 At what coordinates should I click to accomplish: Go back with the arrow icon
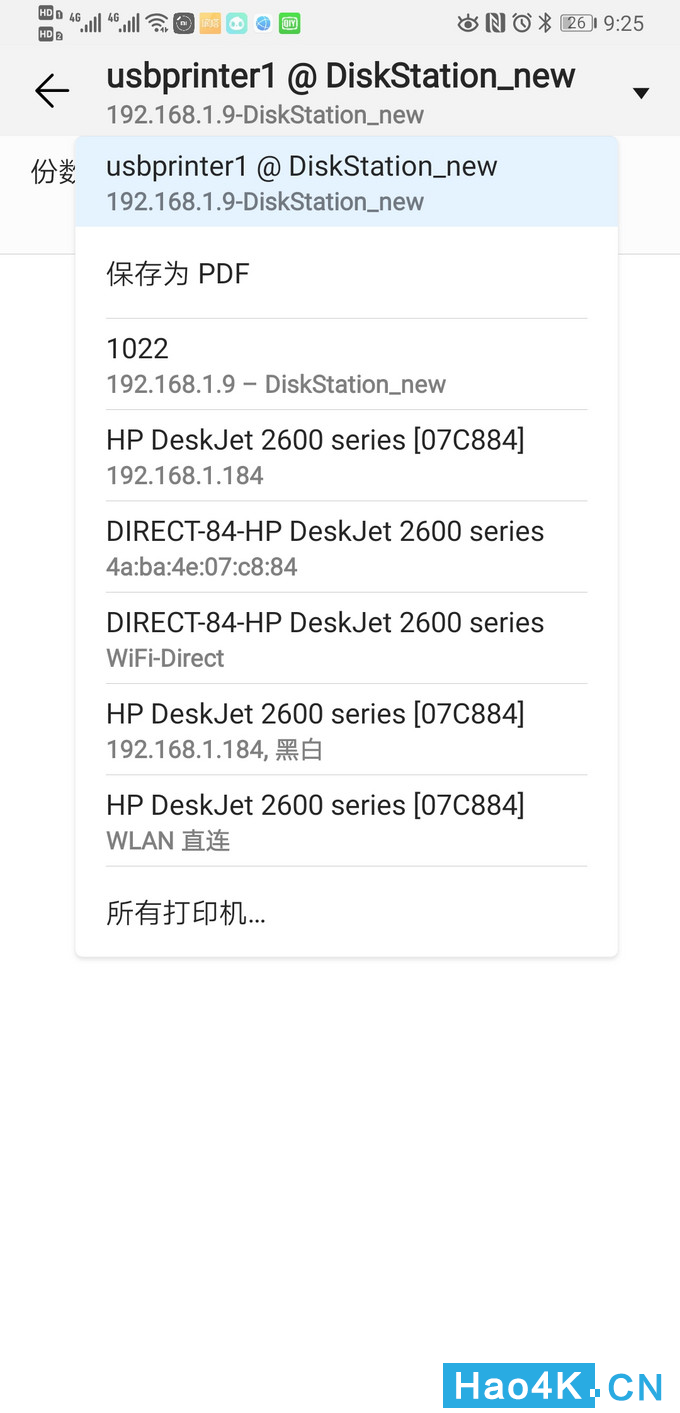52,91
